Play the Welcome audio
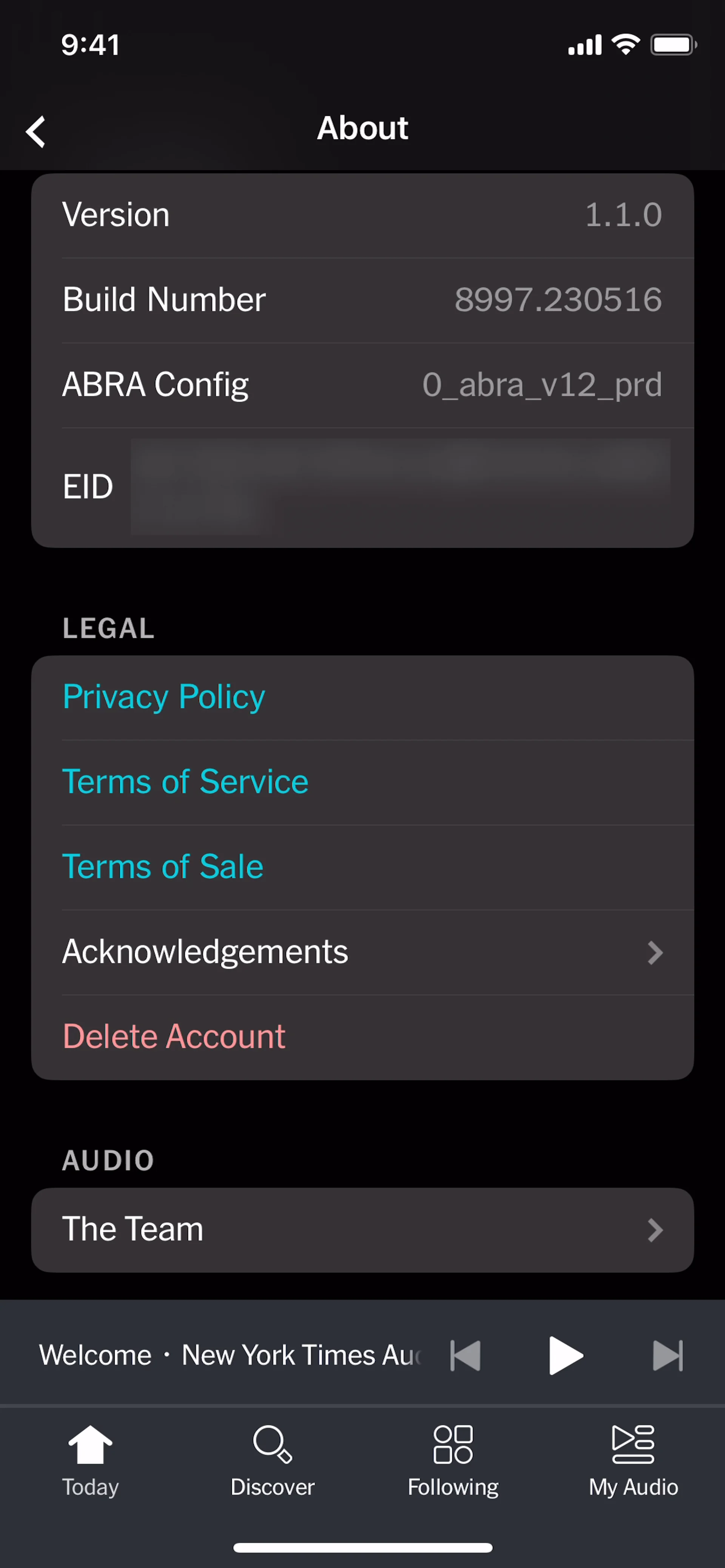The width and height of the screenshot is (725, 1568). pos(566,1355)
